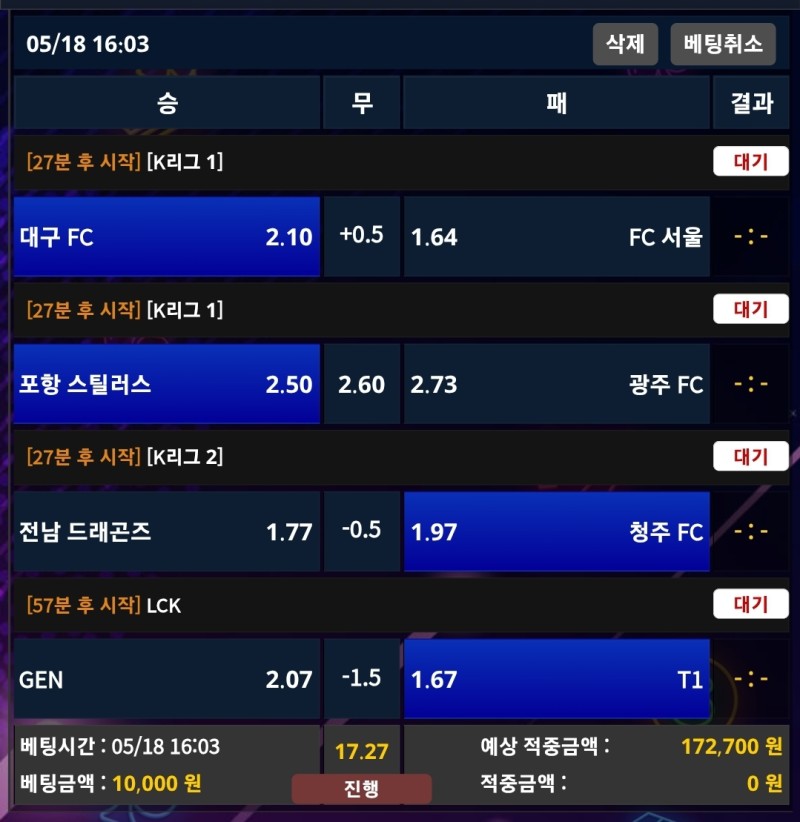Tap the 삭제 button

pyautogui.click(x=625, y=44)
